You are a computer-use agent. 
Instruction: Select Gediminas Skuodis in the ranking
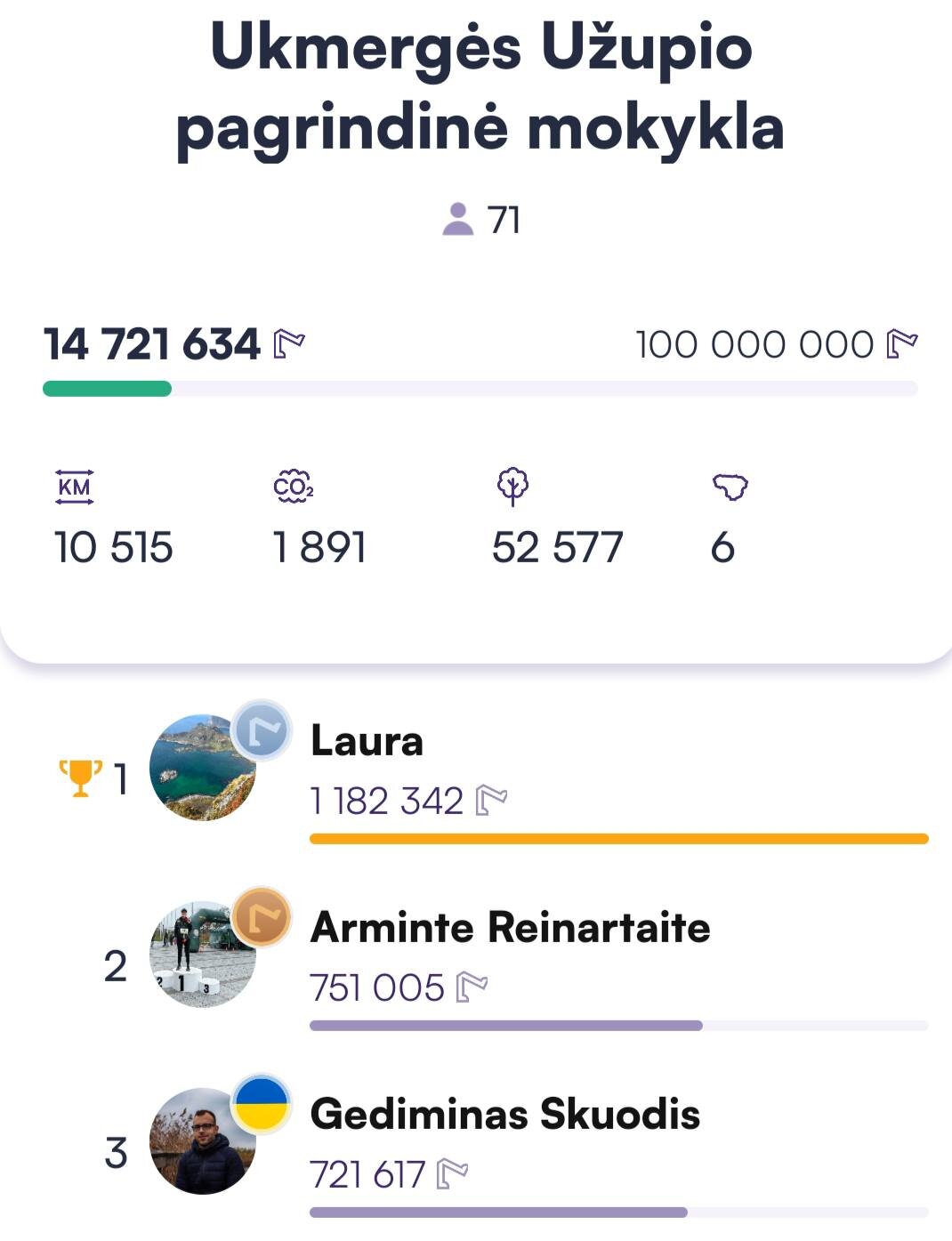pos(504,1116)
